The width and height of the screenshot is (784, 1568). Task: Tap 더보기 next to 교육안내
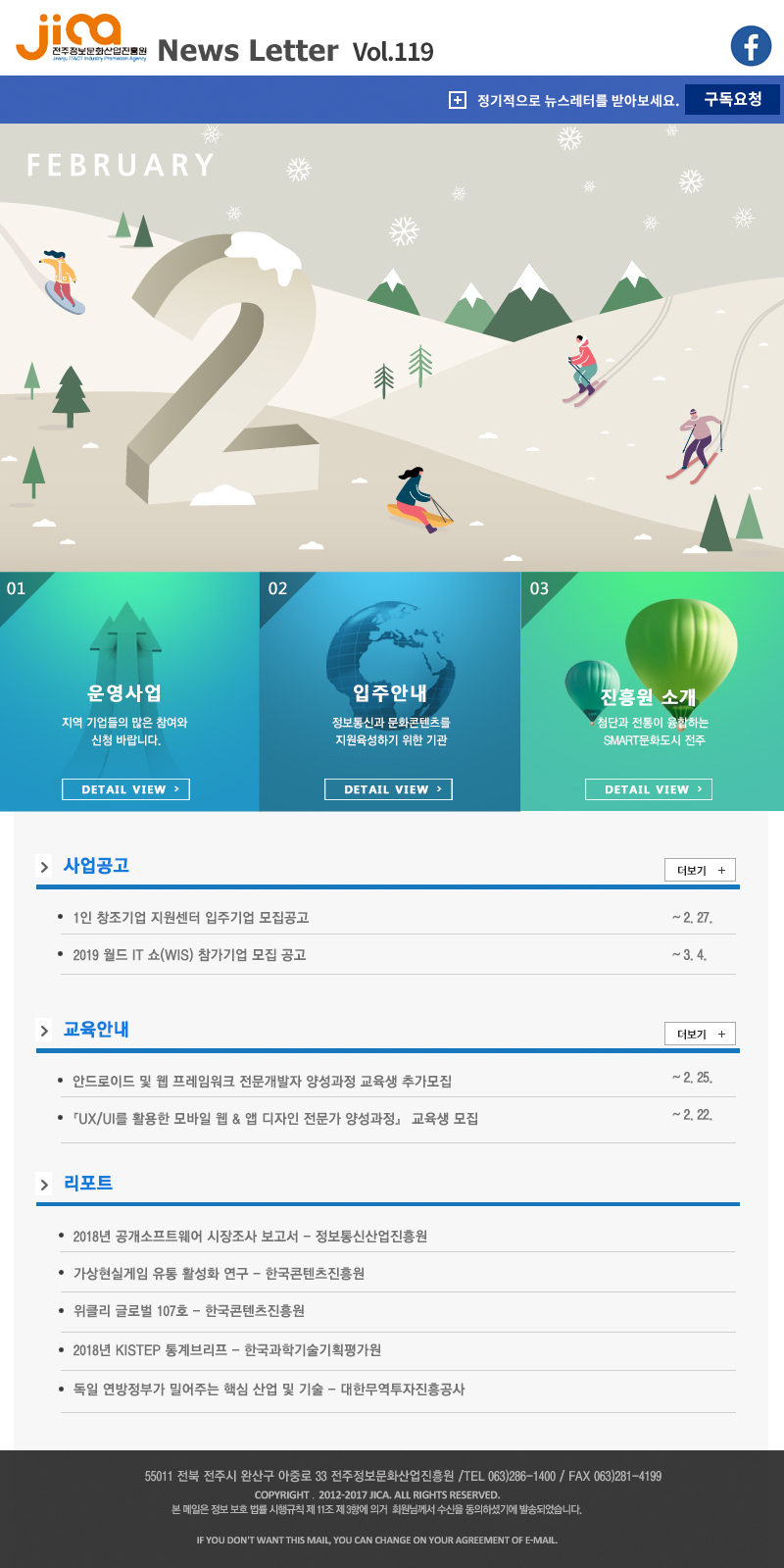[700, 1034]
